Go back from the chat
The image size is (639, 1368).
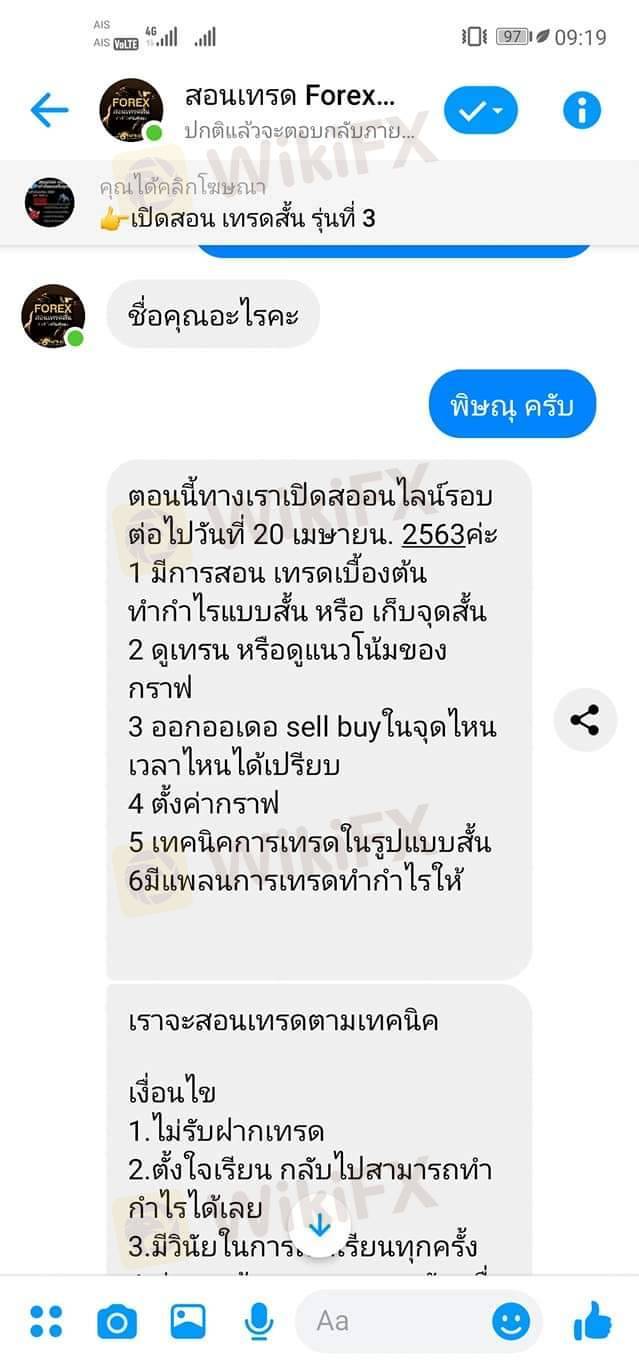point(48,110)
